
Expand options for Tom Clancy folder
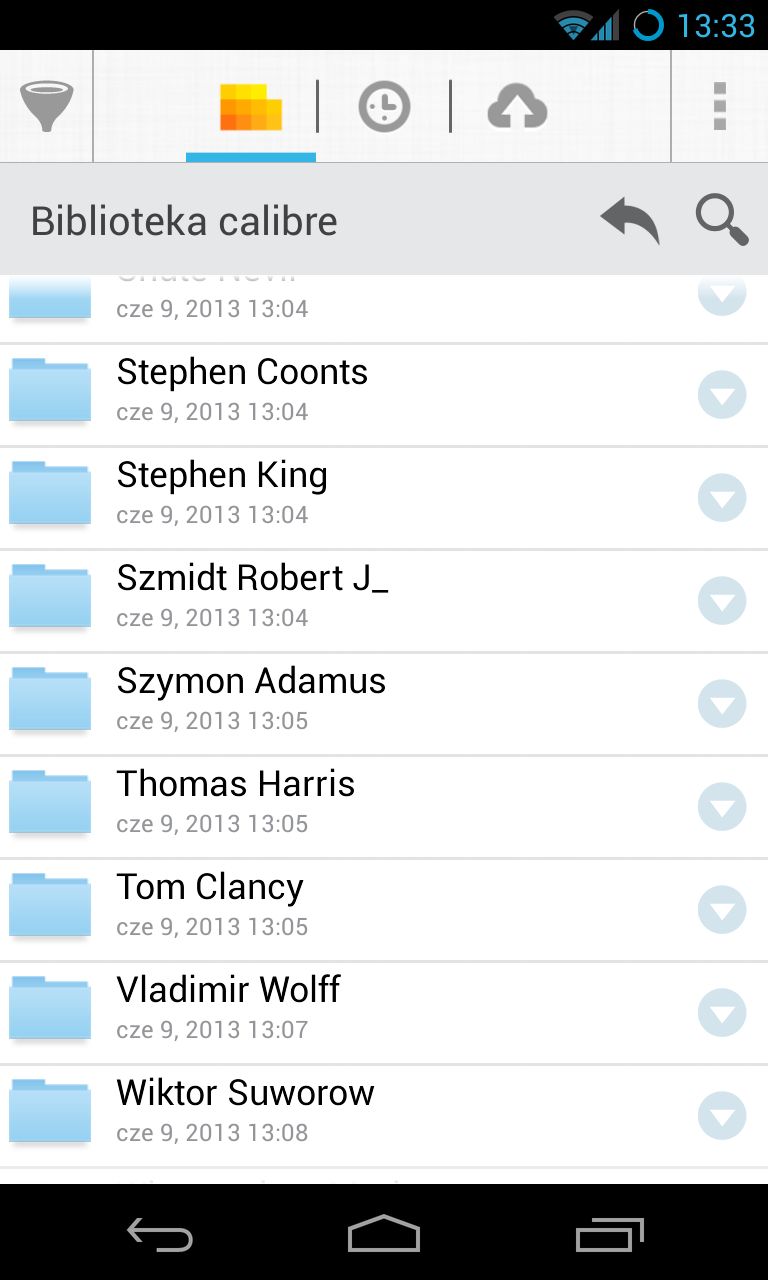pos(722,910)
